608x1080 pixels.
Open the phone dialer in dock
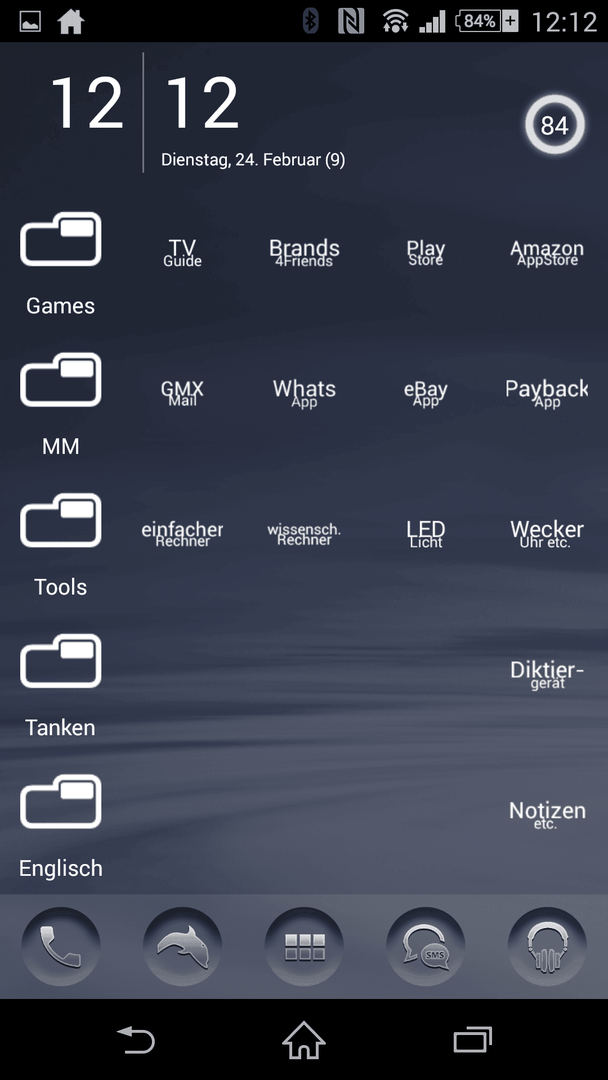pos(61,947)
